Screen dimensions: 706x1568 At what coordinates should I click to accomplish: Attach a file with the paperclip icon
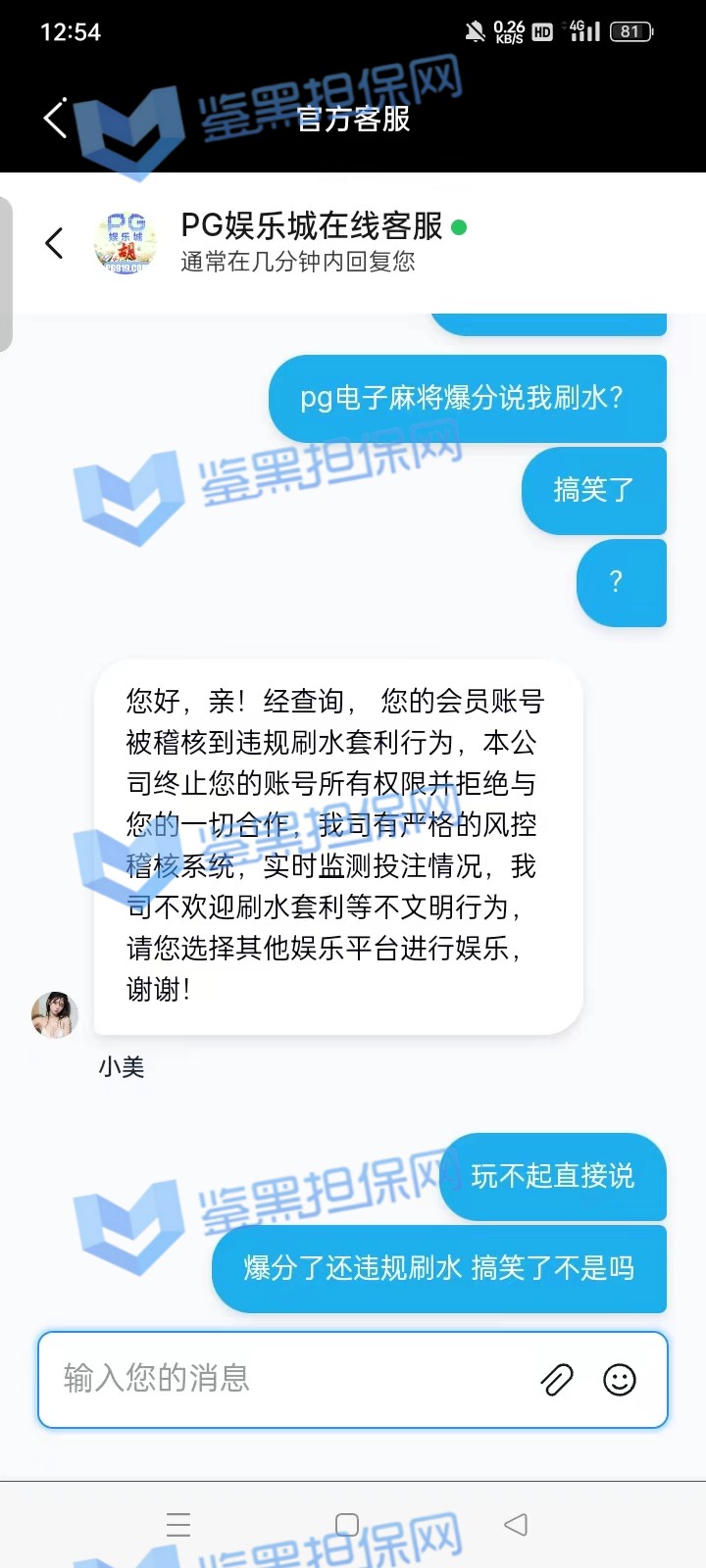click(x=557, y=1380)
